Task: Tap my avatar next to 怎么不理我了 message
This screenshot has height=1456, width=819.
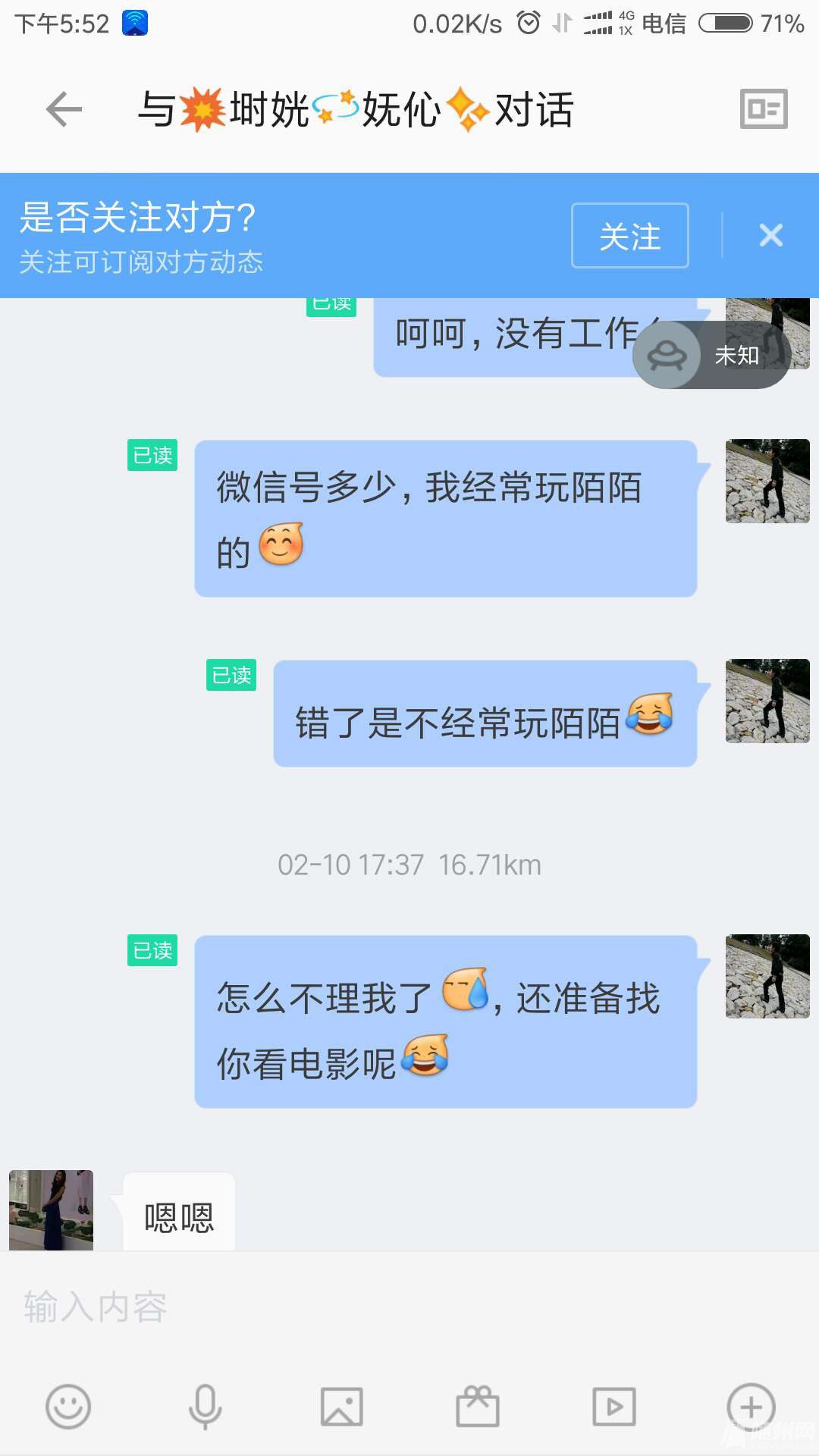Action: (x=767, y=976)
